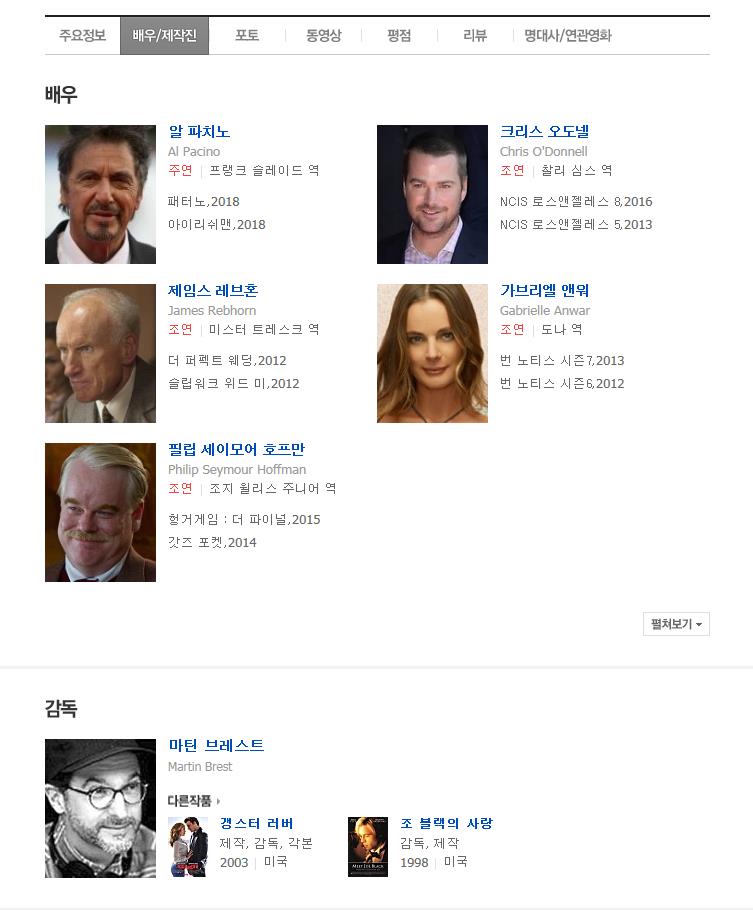This screenshot has height=910, width=753.
Task: Switch to the 동영상 tab
Action: pos(323,35)
